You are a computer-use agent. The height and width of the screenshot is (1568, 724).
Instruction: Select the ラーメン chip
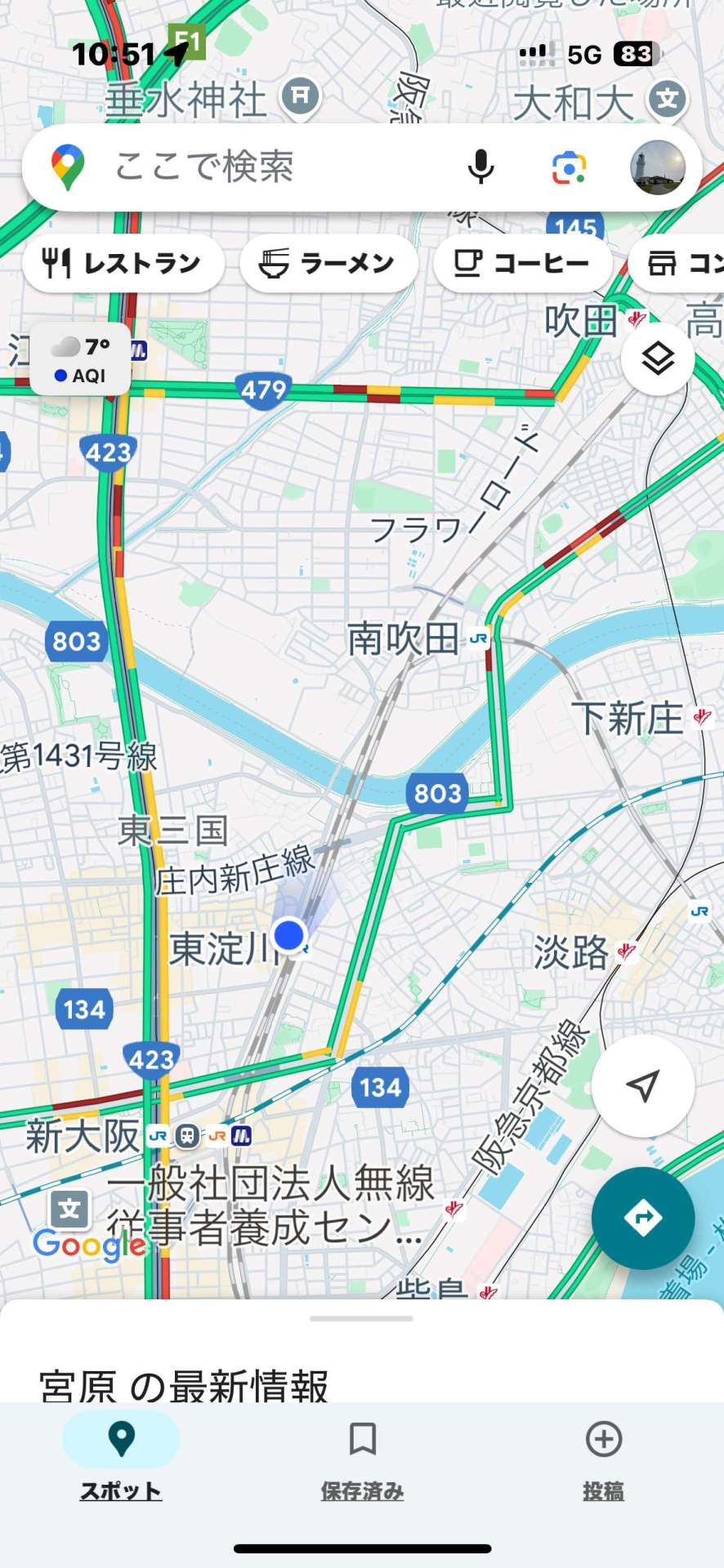tap(328, 263)
